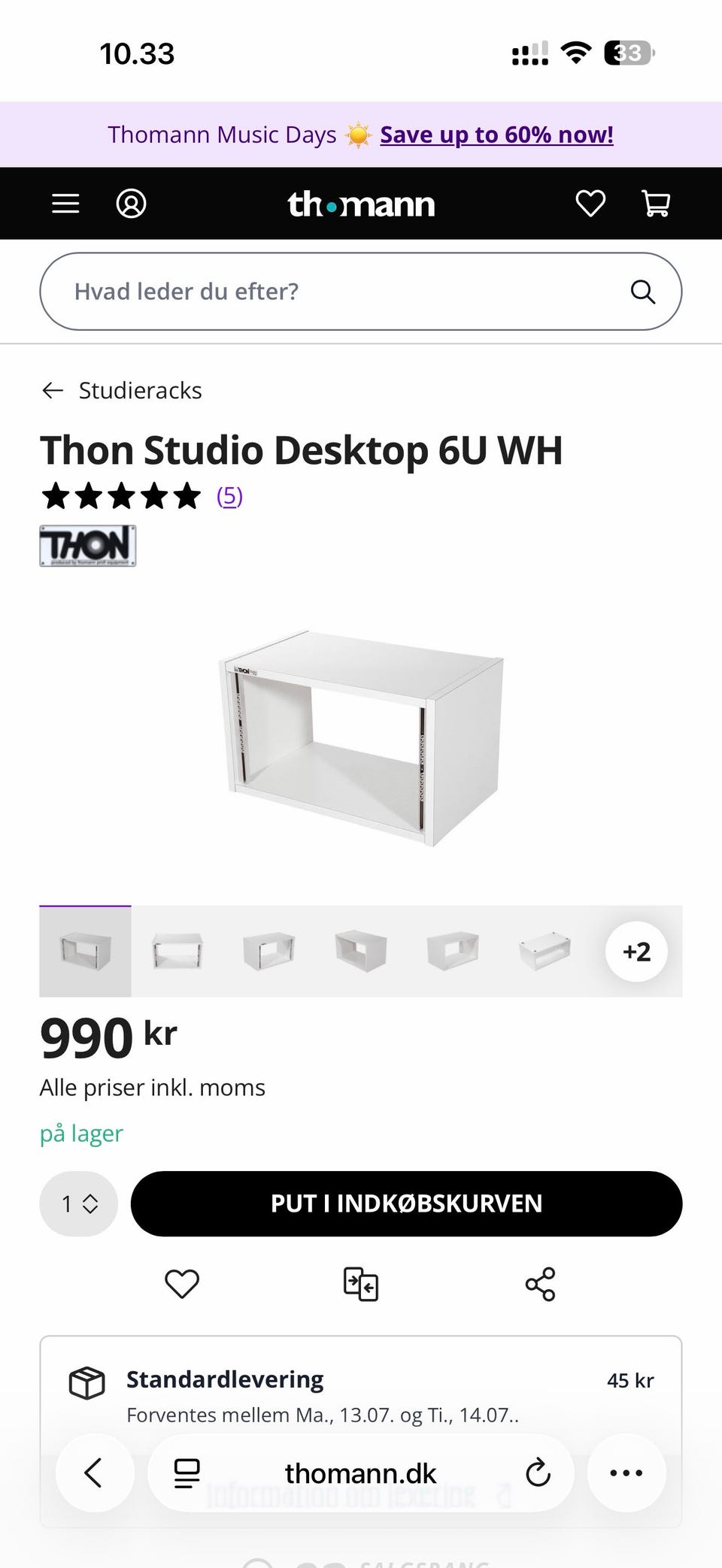Show the +2 more product images
The image size is (722, 1568).
pyautogui.click(x=636, y=952)
